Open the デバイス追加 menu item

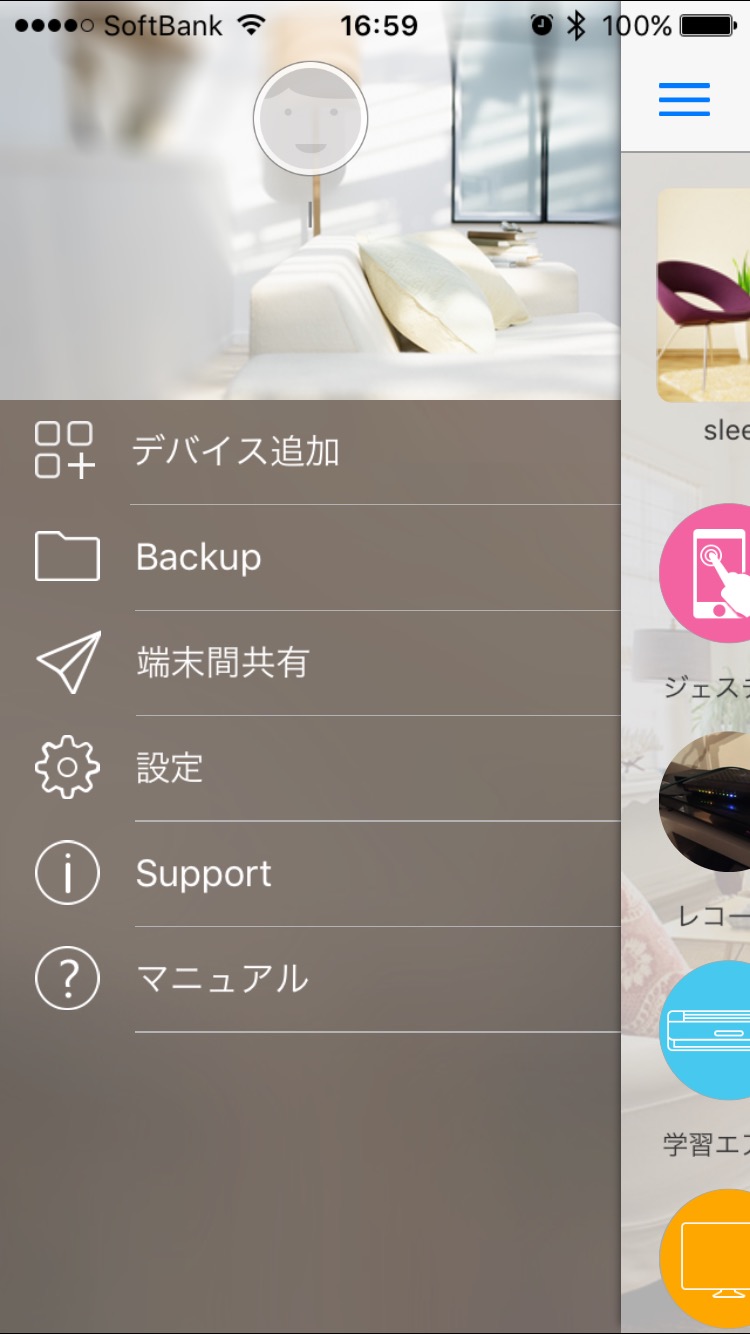[x=236, y=452]
